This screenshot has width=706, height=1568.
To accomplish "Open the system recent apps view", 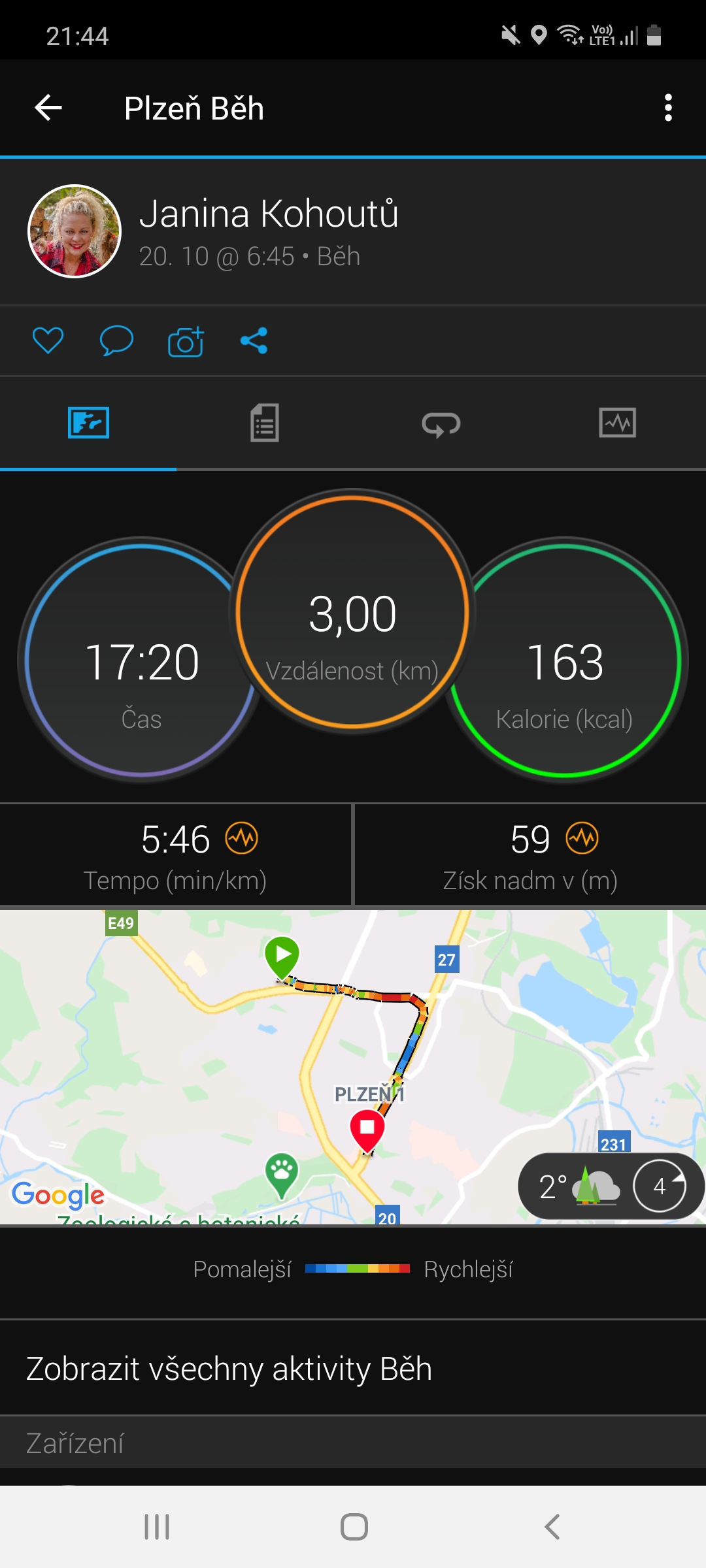I will [x=157, y=1527].
